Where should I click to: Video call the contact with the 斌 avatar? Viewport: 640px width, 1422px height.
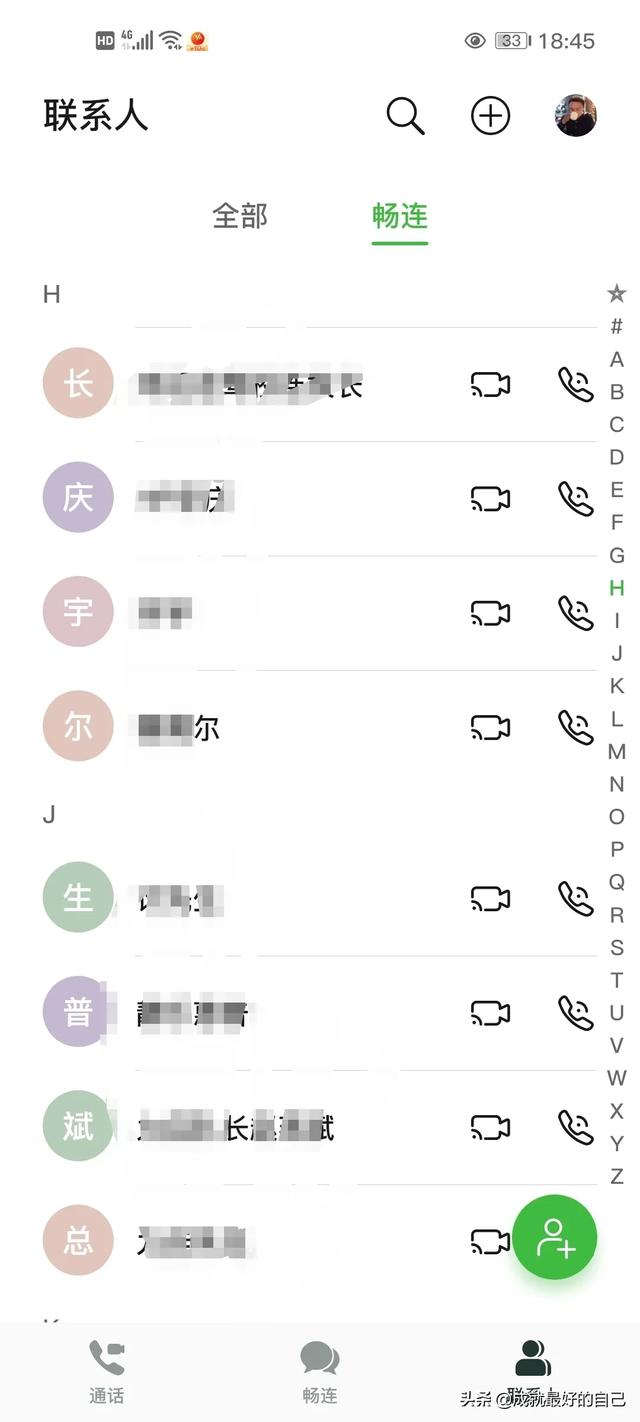tap(490, 1127)
